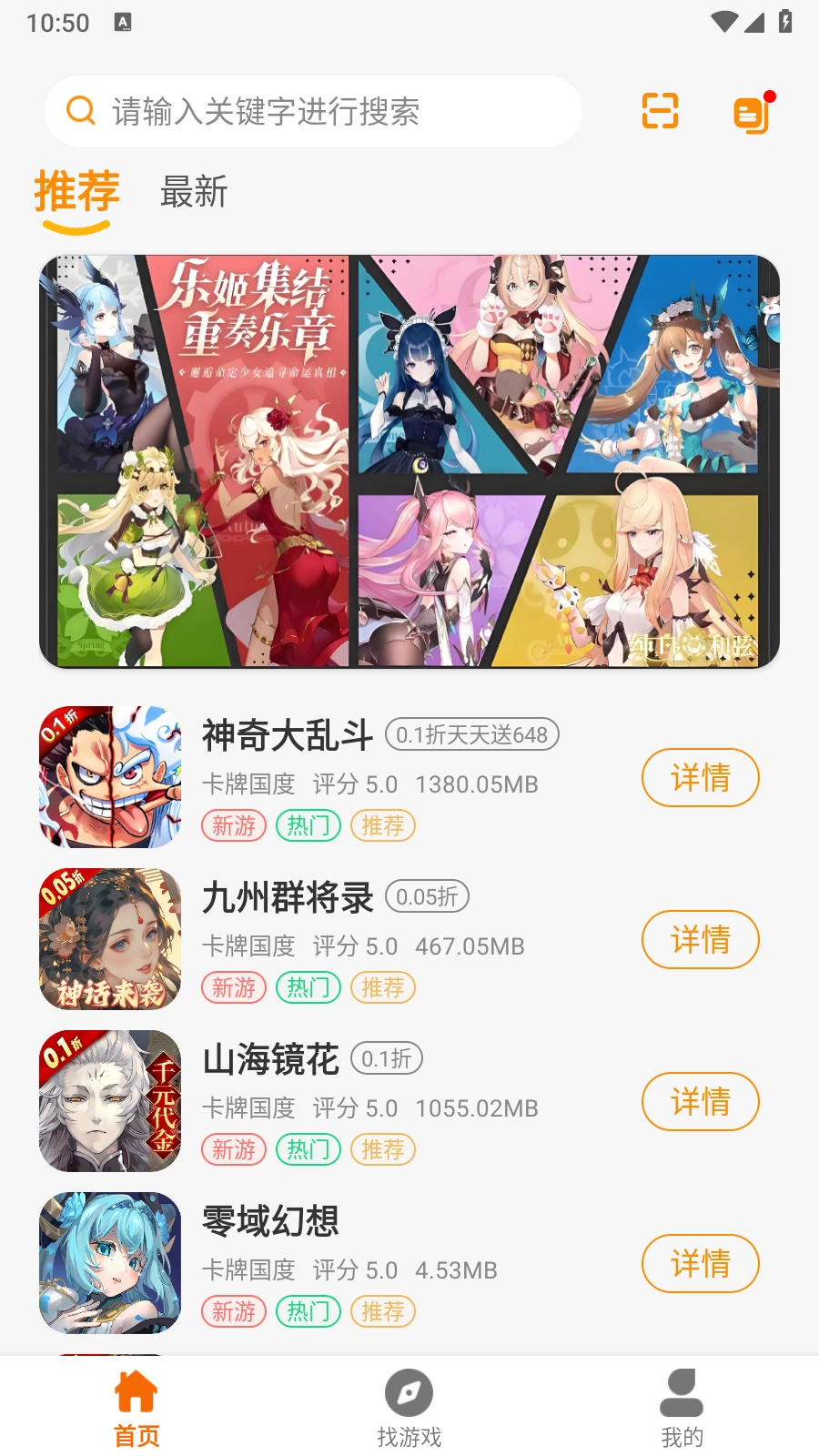
Task: Tap the search magnifier icon
Action: [x=82, y=110]
